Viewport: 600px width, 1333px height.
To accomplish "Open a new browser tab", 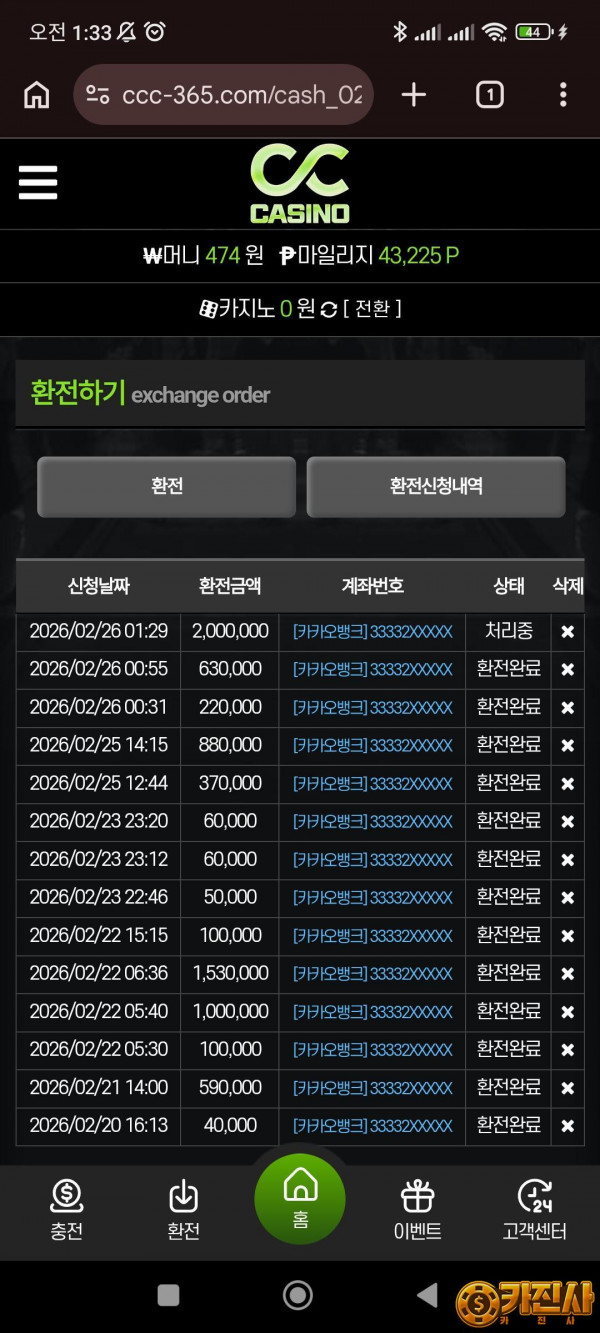I will pos(413,95).
